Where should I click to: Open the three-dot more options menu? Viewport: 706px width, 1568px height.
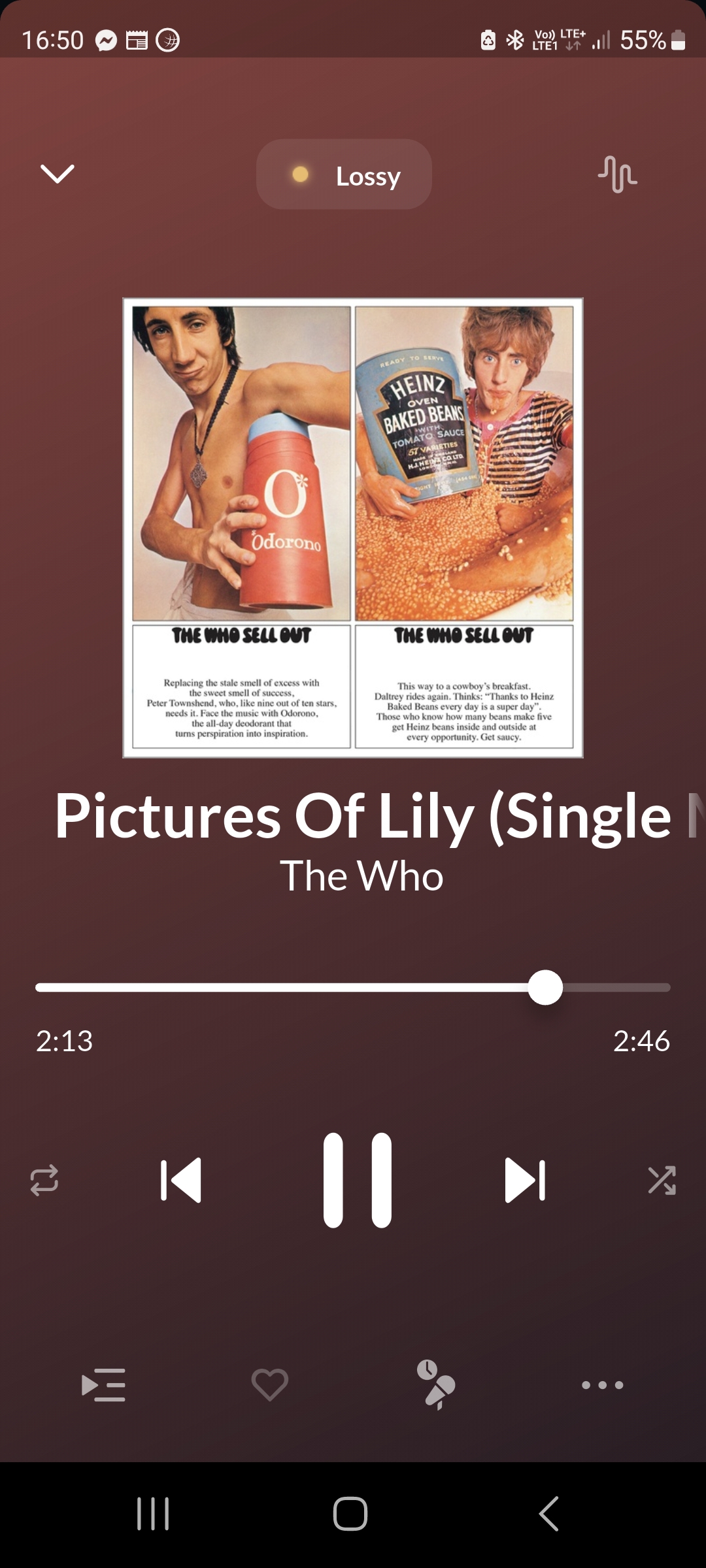pos(602,1384)
